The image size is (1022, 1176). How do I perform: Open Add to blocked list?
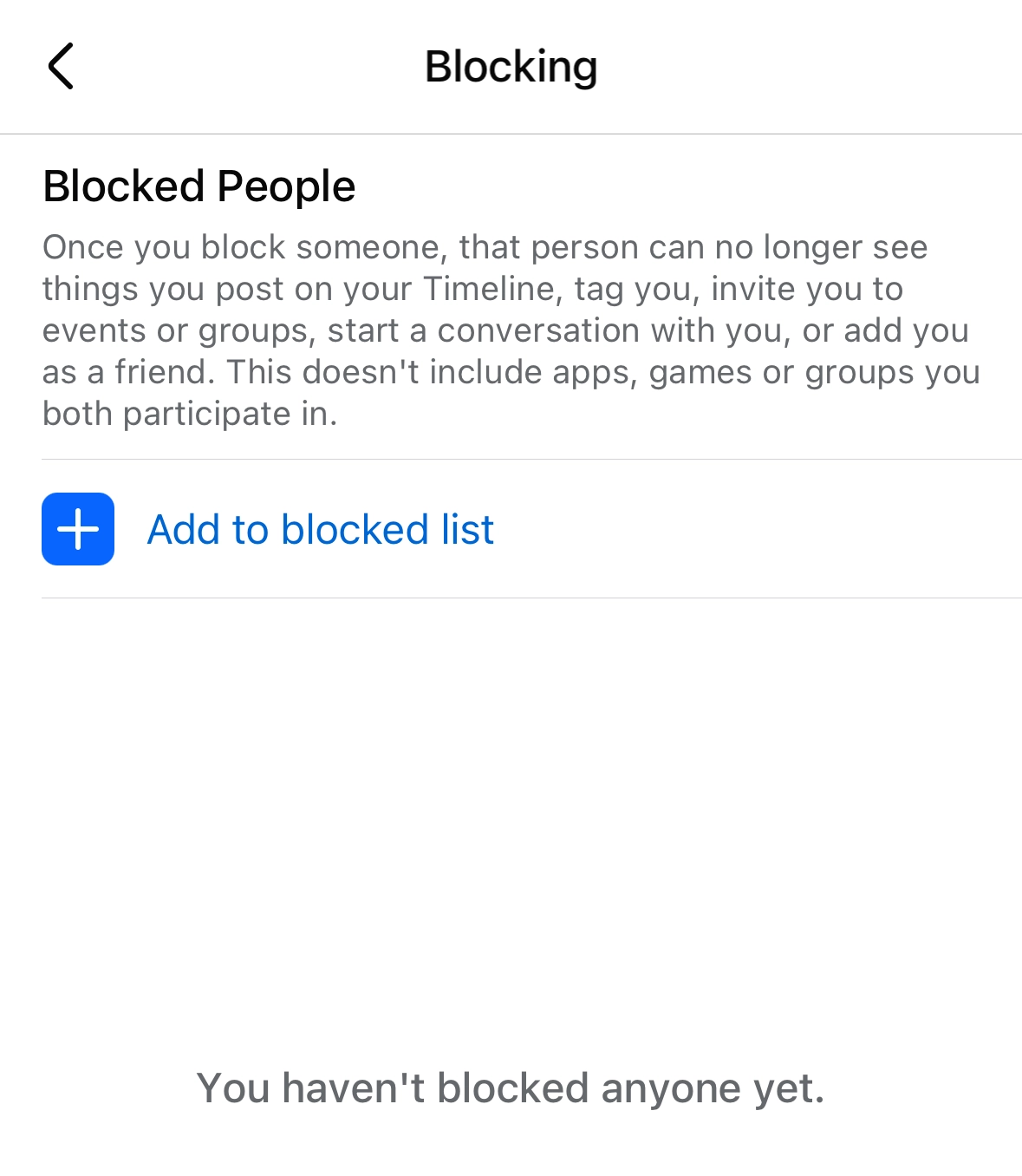tap(321, 530)
